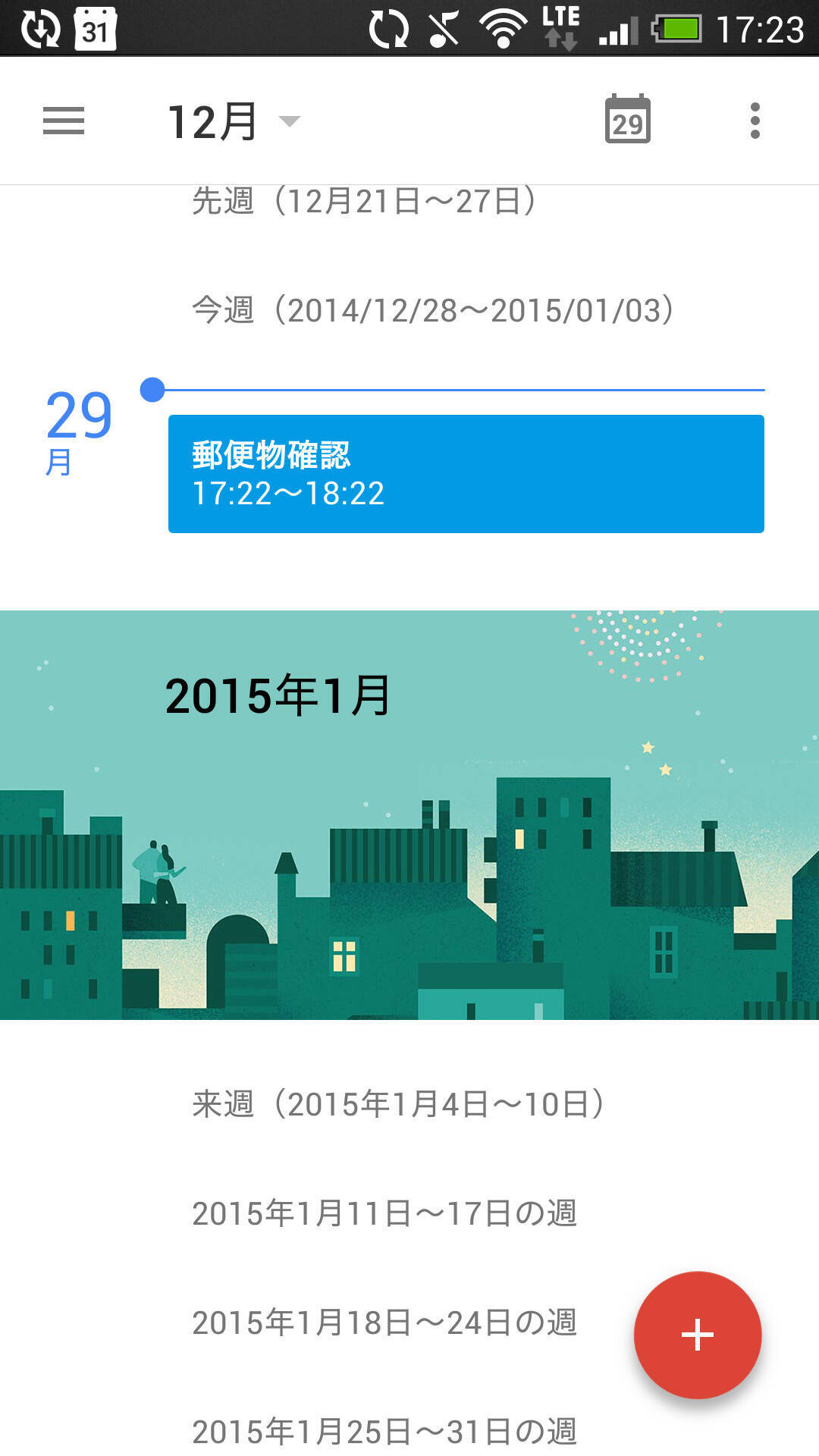The width and height of the screenshot is (819, 1456).
Task: Open the 郵便物確認 event
Action: point(466,473)
